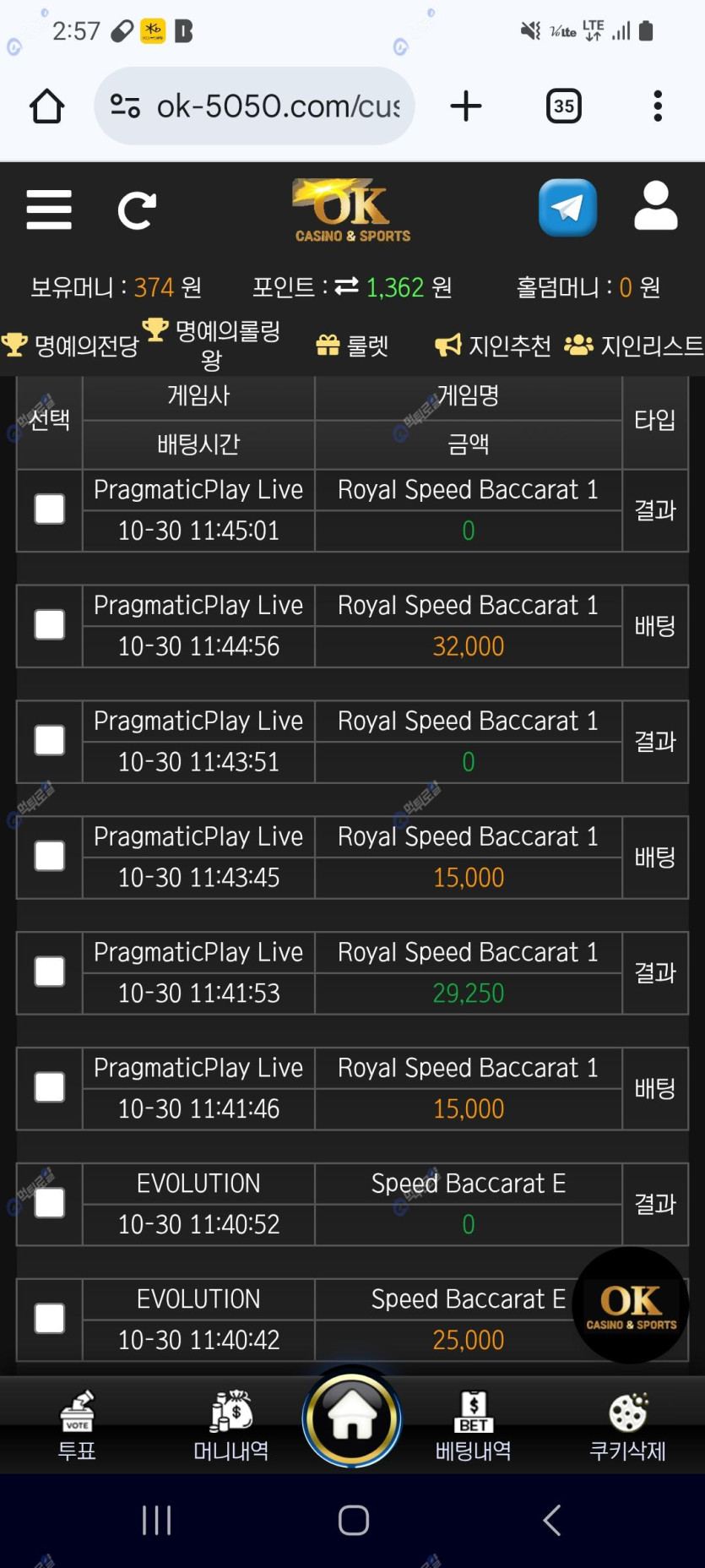Open the 룰렛 roulette page
This screenshot has height=1568, width=705.
point(353,346)
